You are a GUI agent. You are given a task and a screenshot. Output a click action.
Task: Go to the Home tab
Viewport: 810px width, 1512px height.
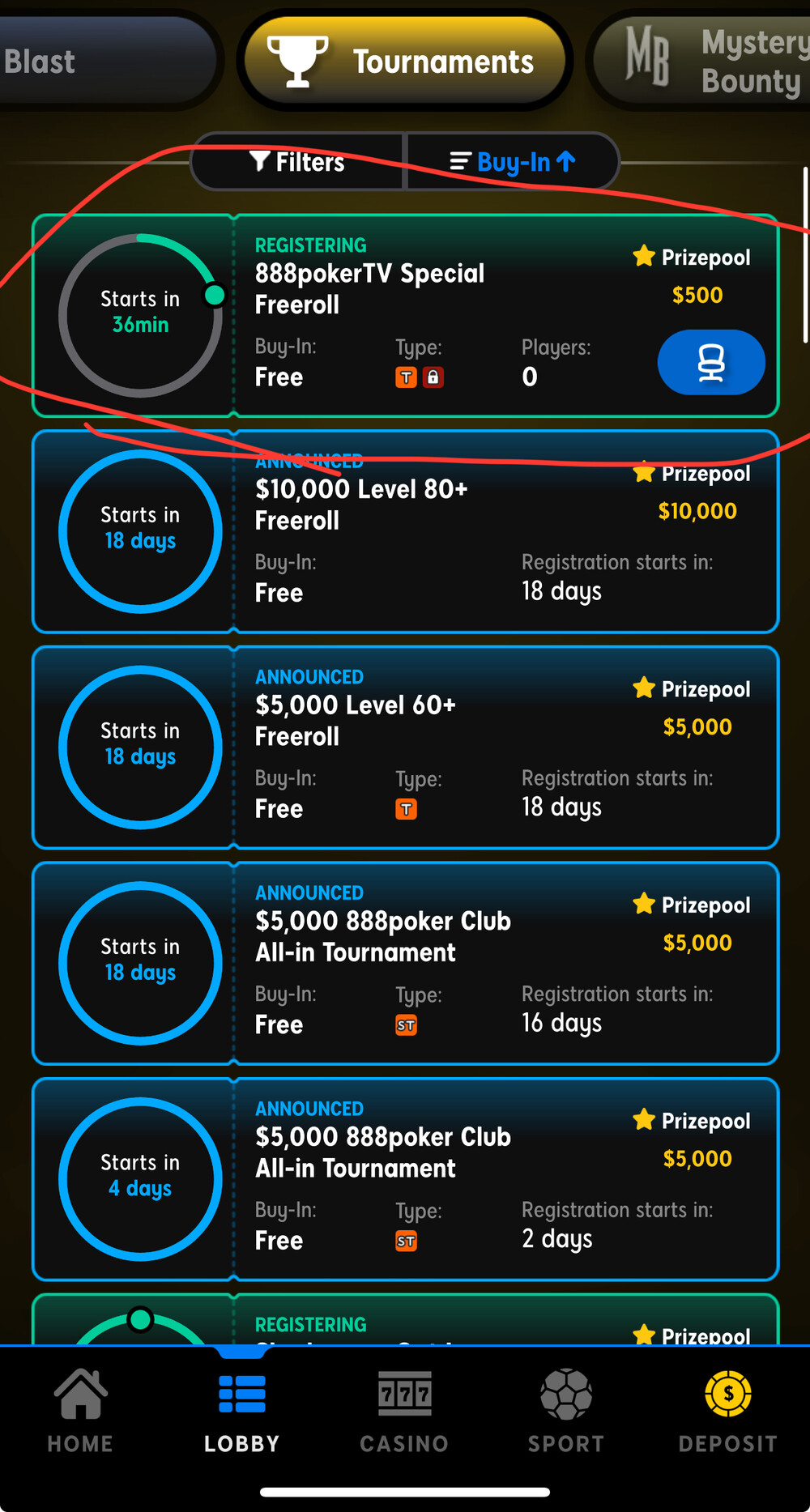tap(80, 1411)
